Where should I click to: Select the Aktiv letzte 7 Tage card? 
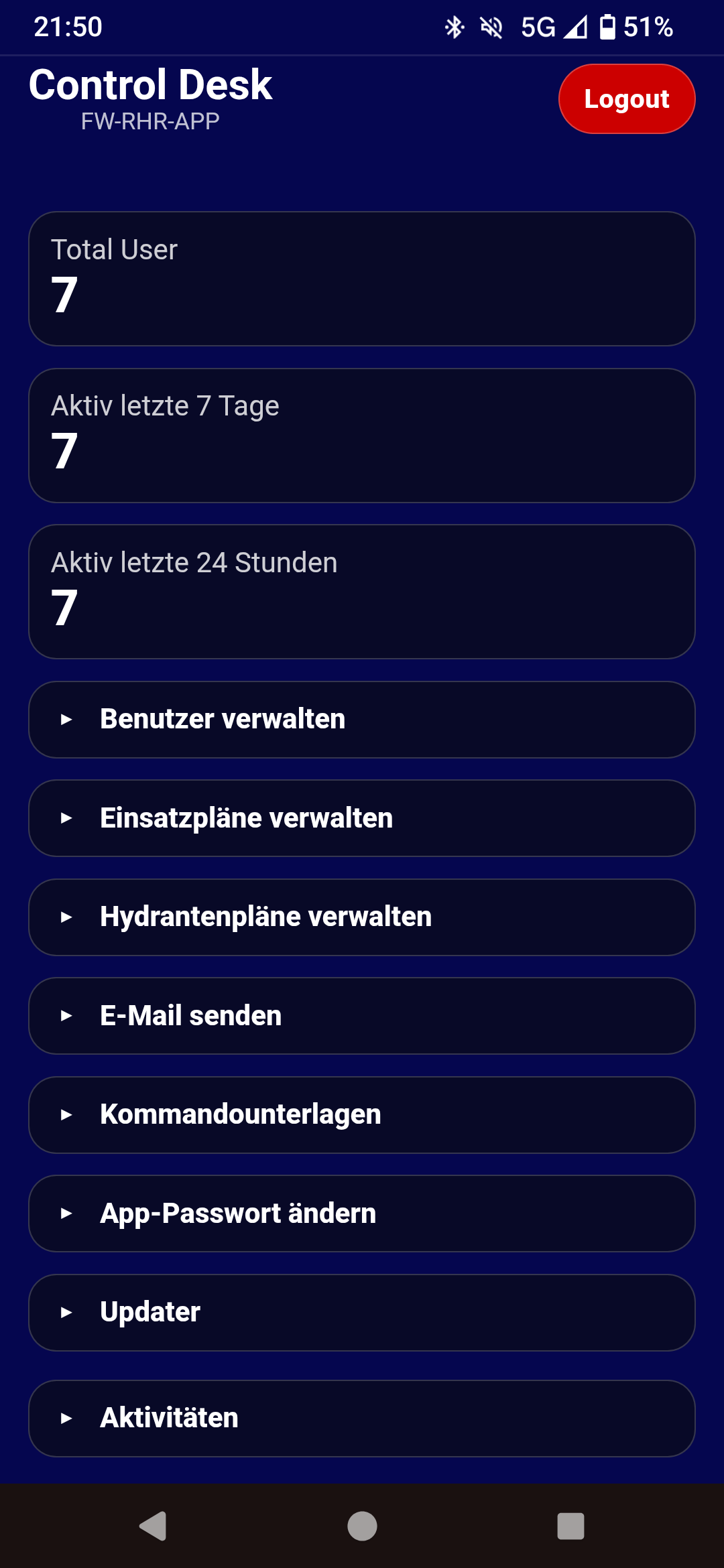[362, 434]
